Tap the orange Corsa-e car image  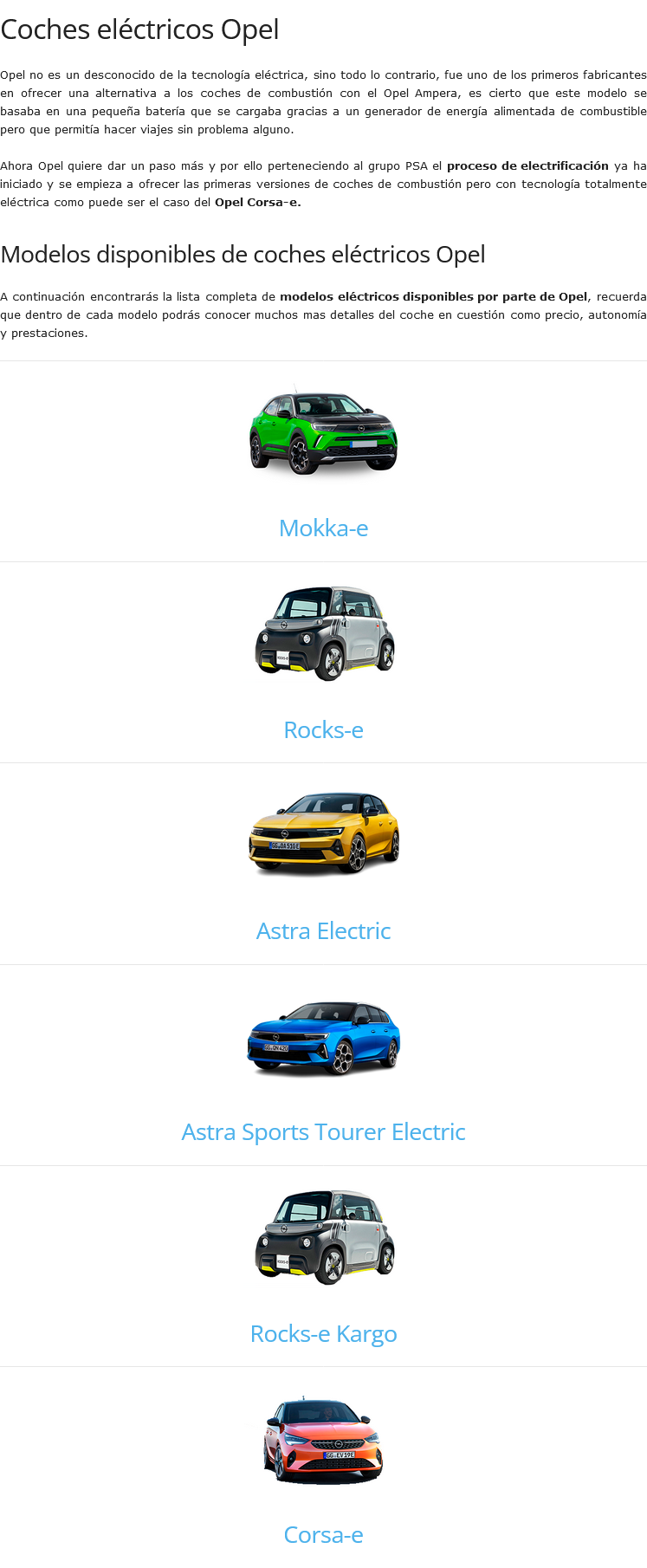323,1440
